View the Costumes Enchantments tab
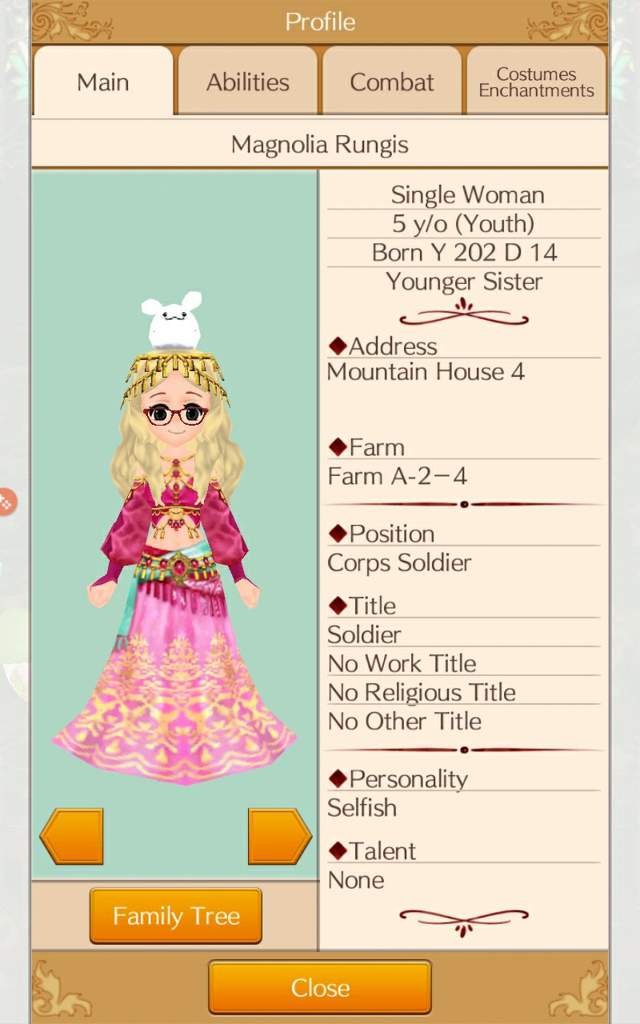This screenshot has width=640, height=1024. pos(536,82)
